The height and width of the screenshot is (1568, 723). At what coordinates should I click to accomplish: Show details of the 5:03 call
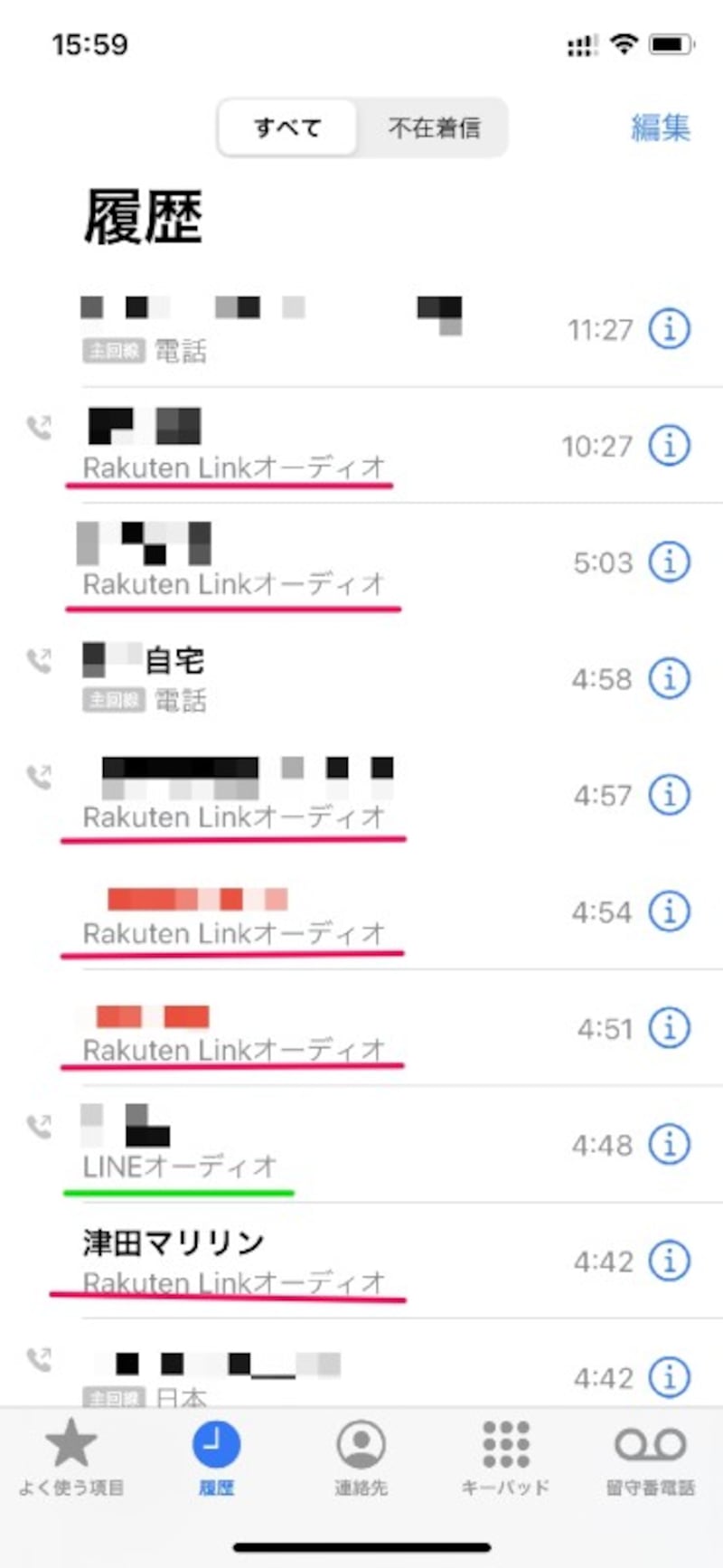pos(669,562)
